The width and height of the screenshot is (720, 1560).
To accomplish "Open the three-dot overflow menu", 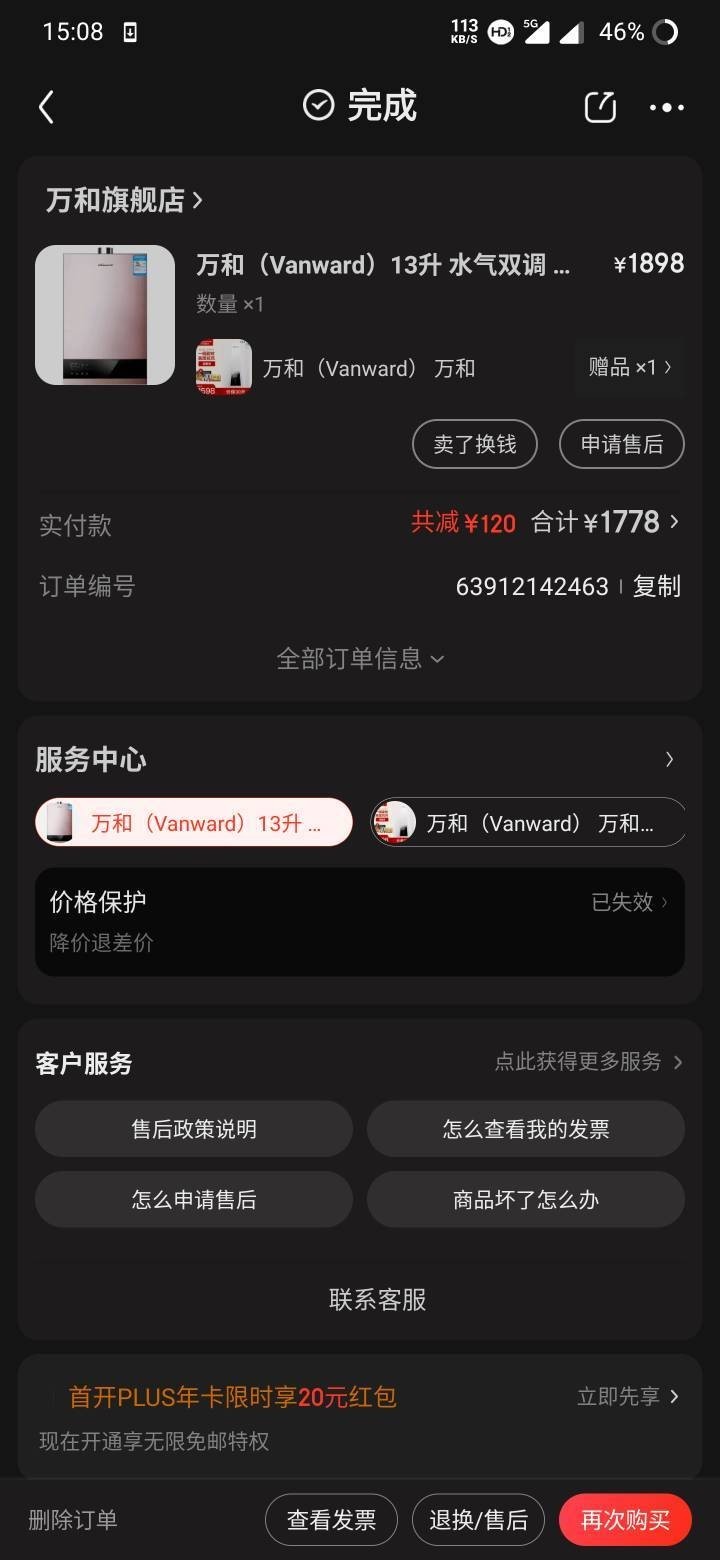I will pyautogui.click(x=666, y=107).
